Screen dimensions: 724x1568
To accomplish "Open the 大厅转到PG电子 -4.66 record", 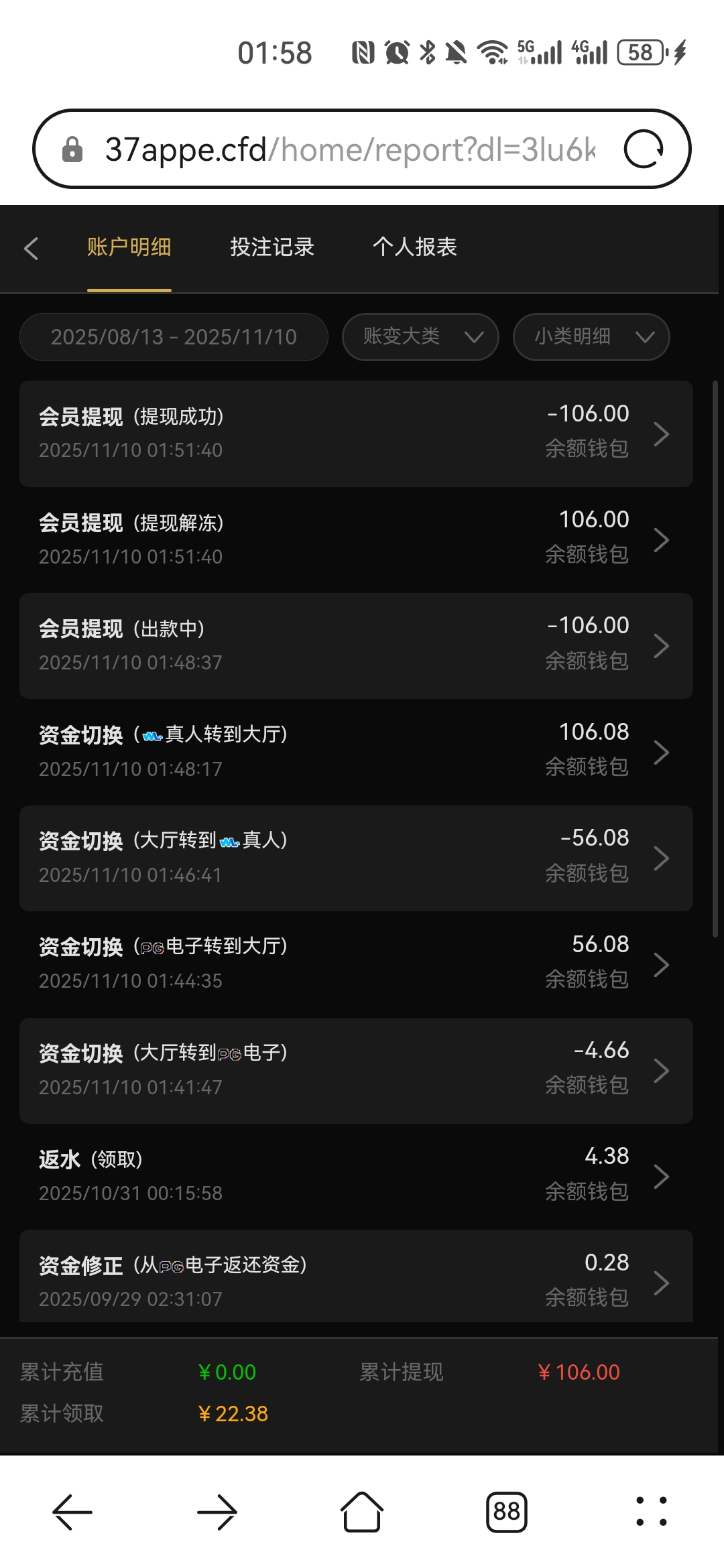I will (x=355, y=1070).
